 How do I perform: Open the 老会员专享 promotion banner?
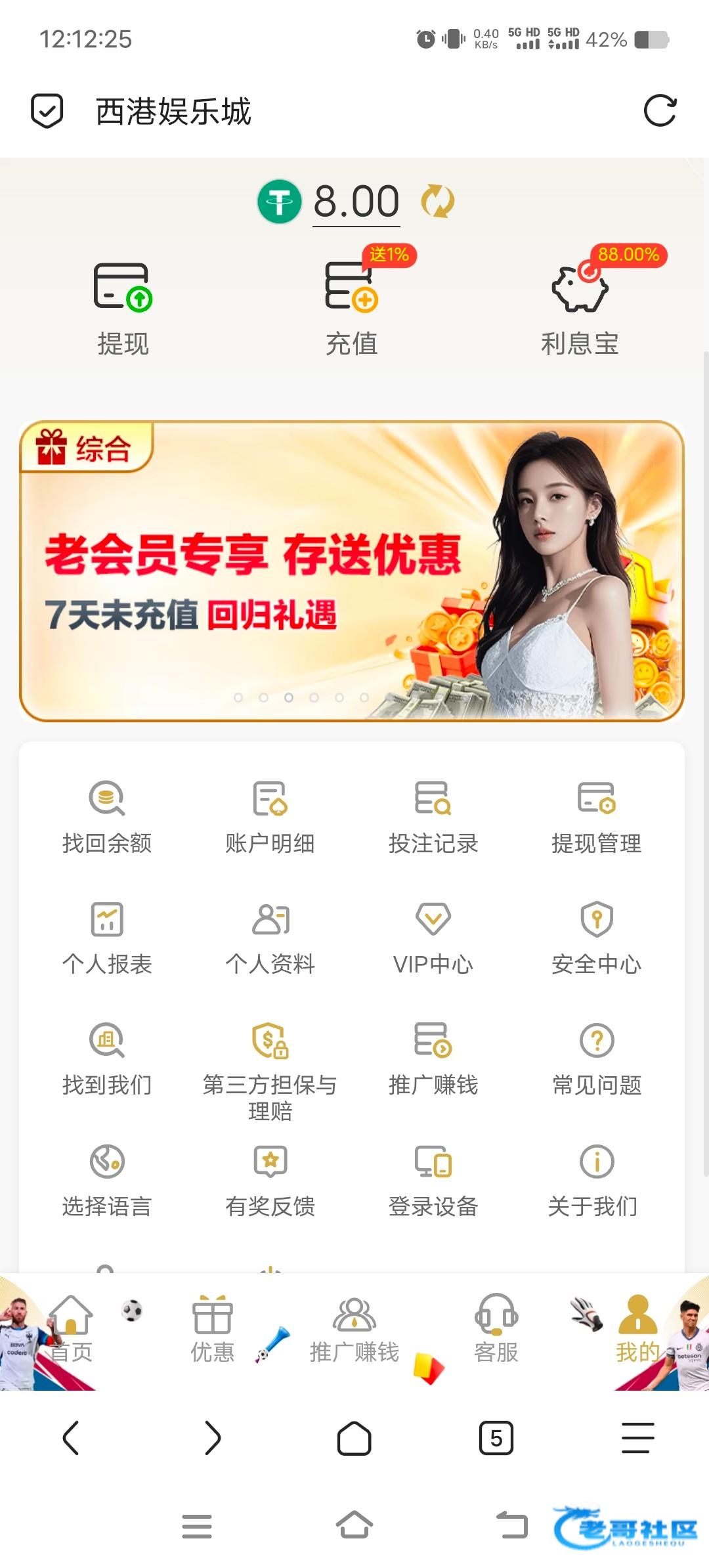[x=352, y=571]
